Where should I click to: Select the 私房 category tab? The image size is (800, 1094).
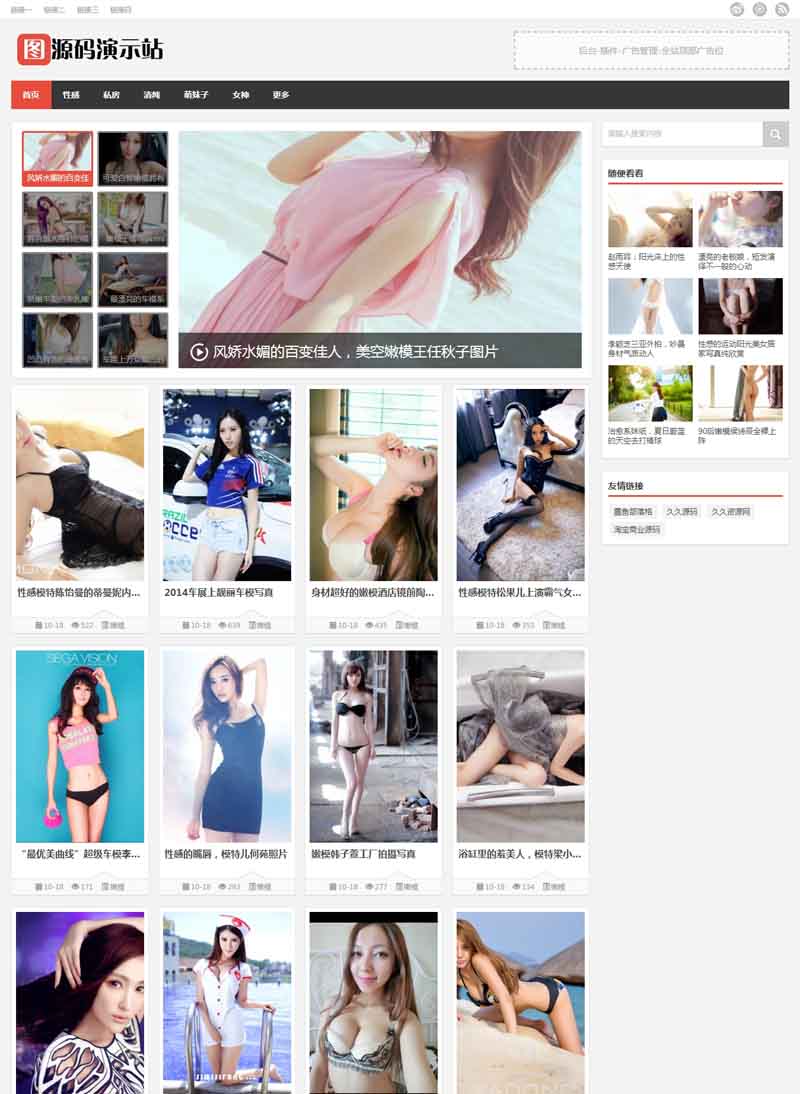111,95
